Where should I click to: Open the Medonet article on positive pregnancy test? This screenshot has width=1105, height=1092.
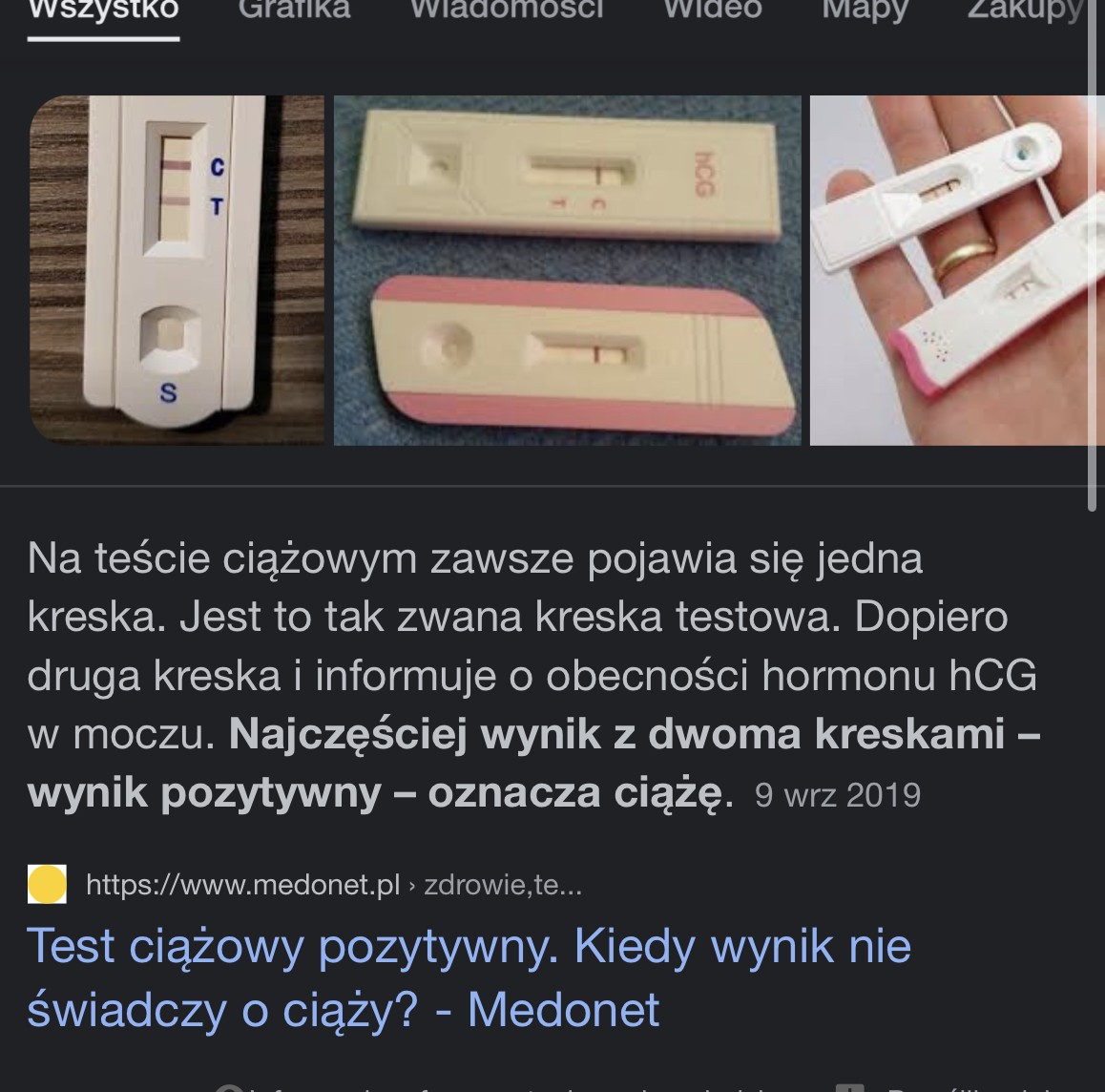click(x=469, y=977)
